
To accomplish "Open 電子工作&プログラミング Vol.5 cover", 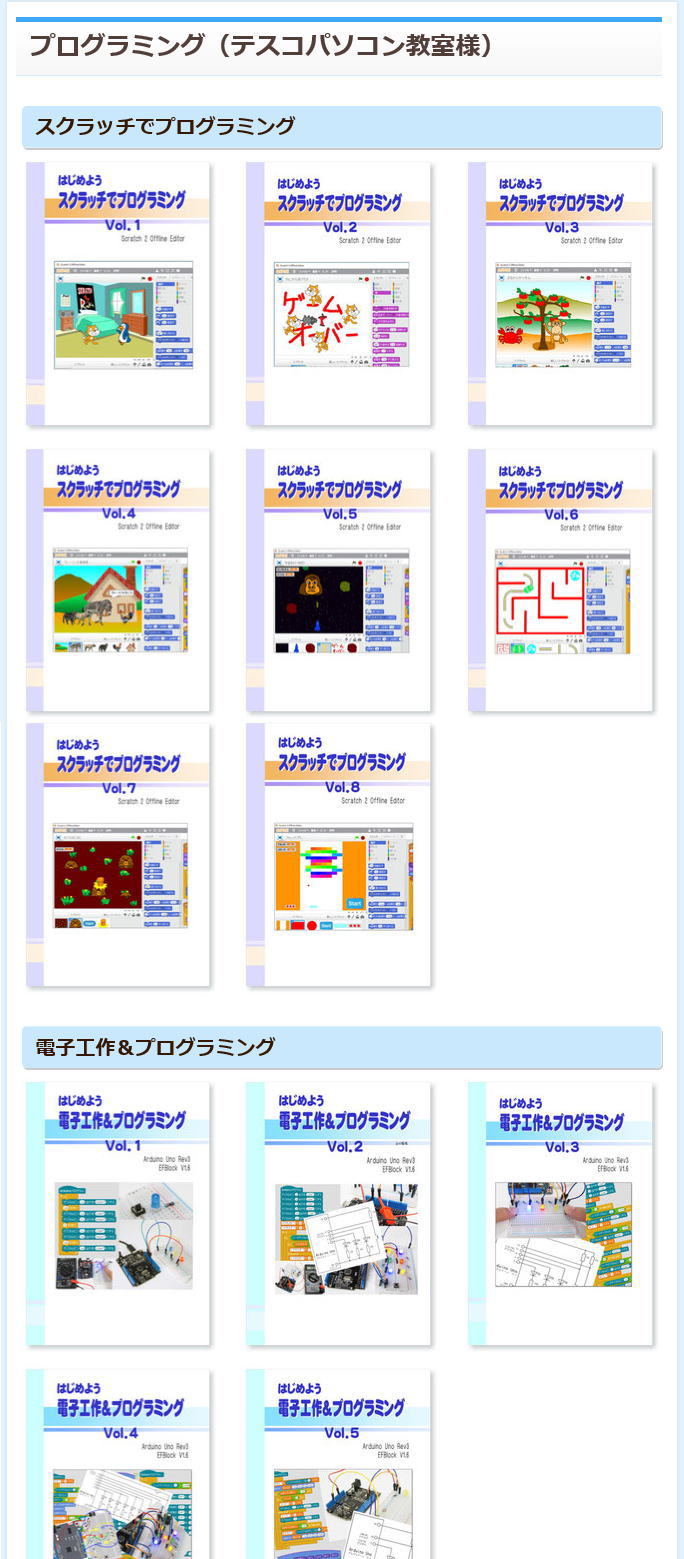I will tap(338, 1465).
